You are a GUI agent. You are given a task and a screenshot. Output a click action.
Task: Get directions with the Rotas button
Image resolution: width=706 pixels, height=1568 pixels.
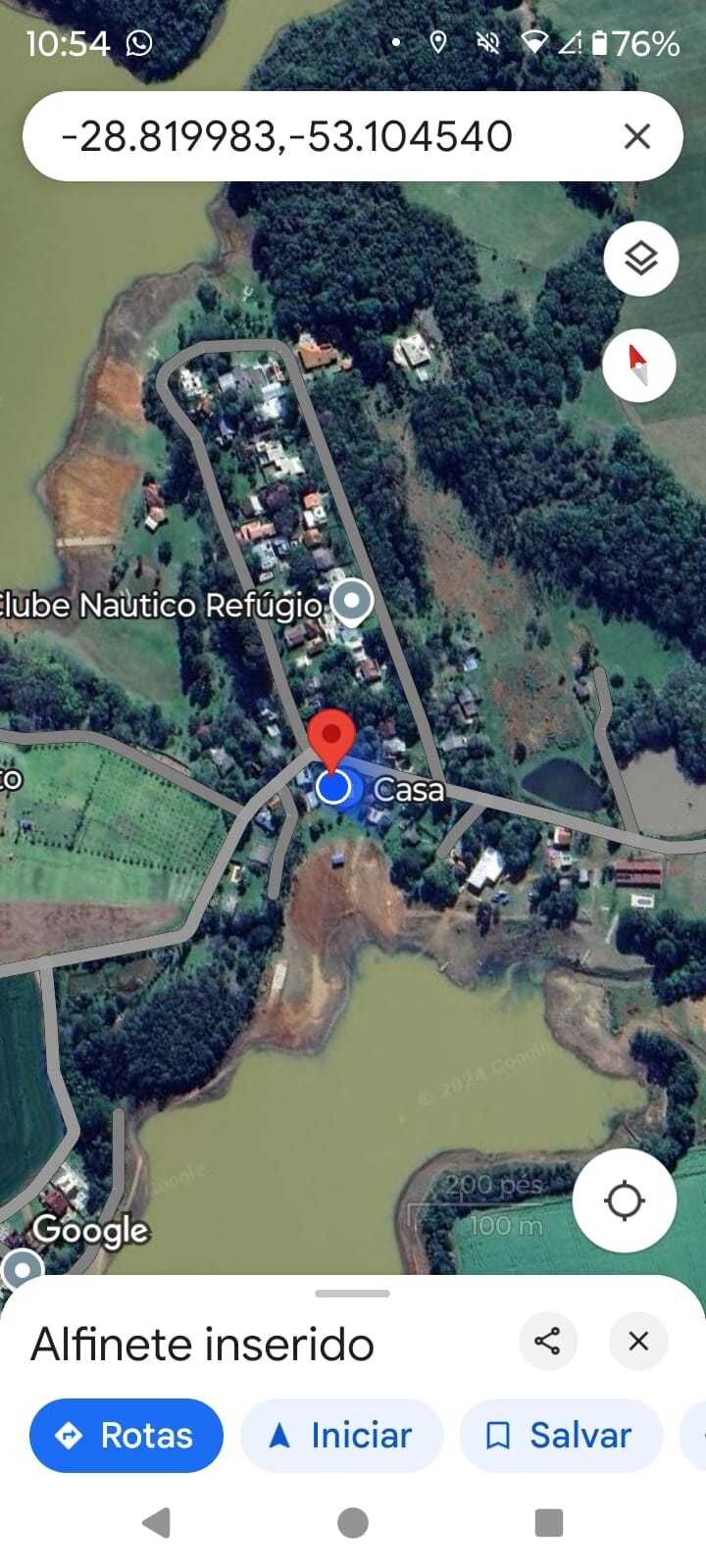tap(126, 1436)
